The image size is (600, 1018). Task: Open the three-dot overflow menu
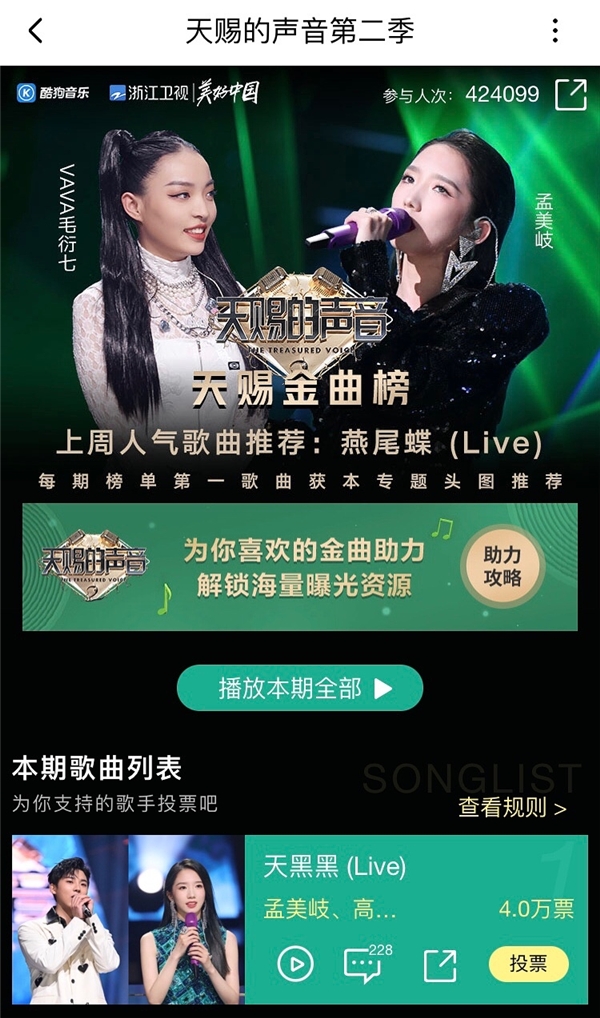(556, 31)
